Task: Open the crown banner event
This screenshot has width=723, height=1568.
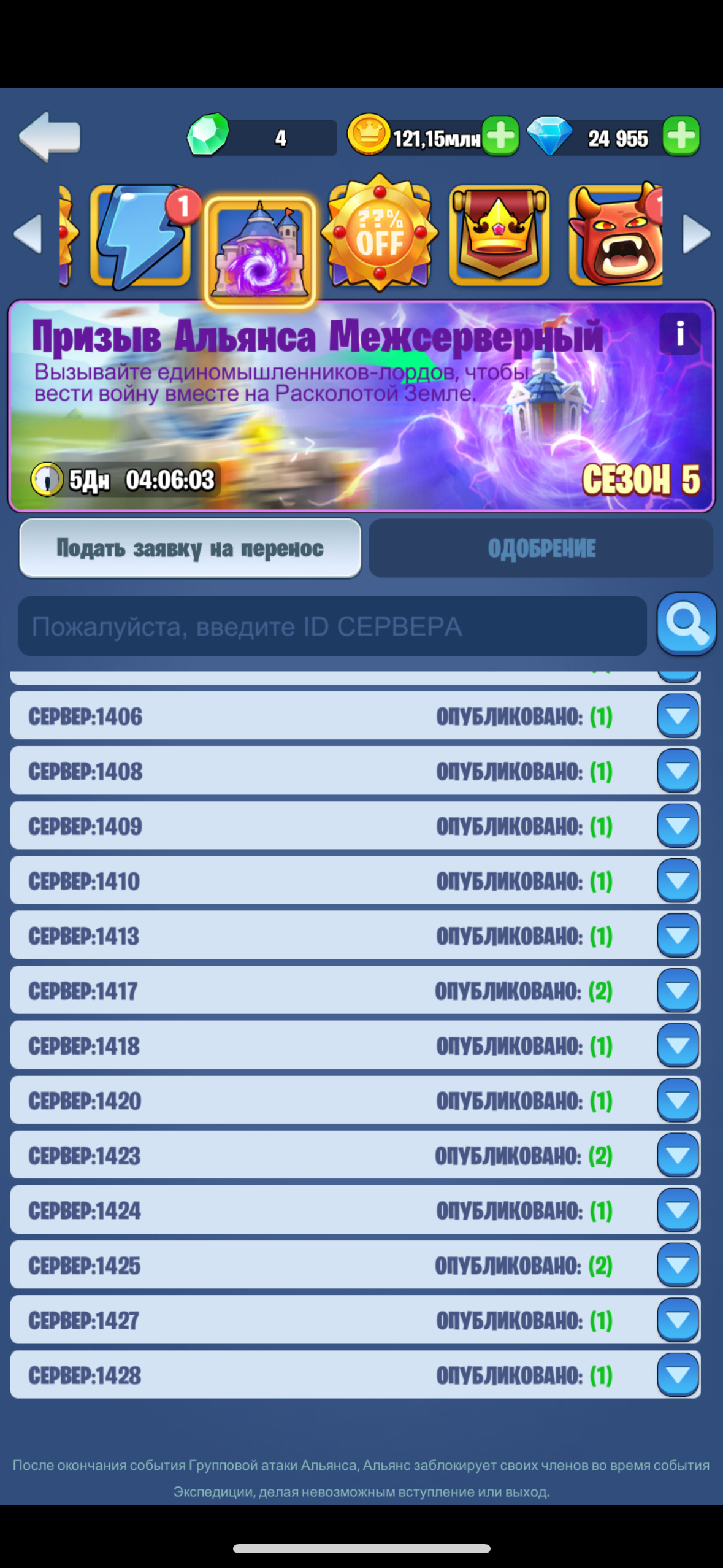Action: (x=499, y=235)
